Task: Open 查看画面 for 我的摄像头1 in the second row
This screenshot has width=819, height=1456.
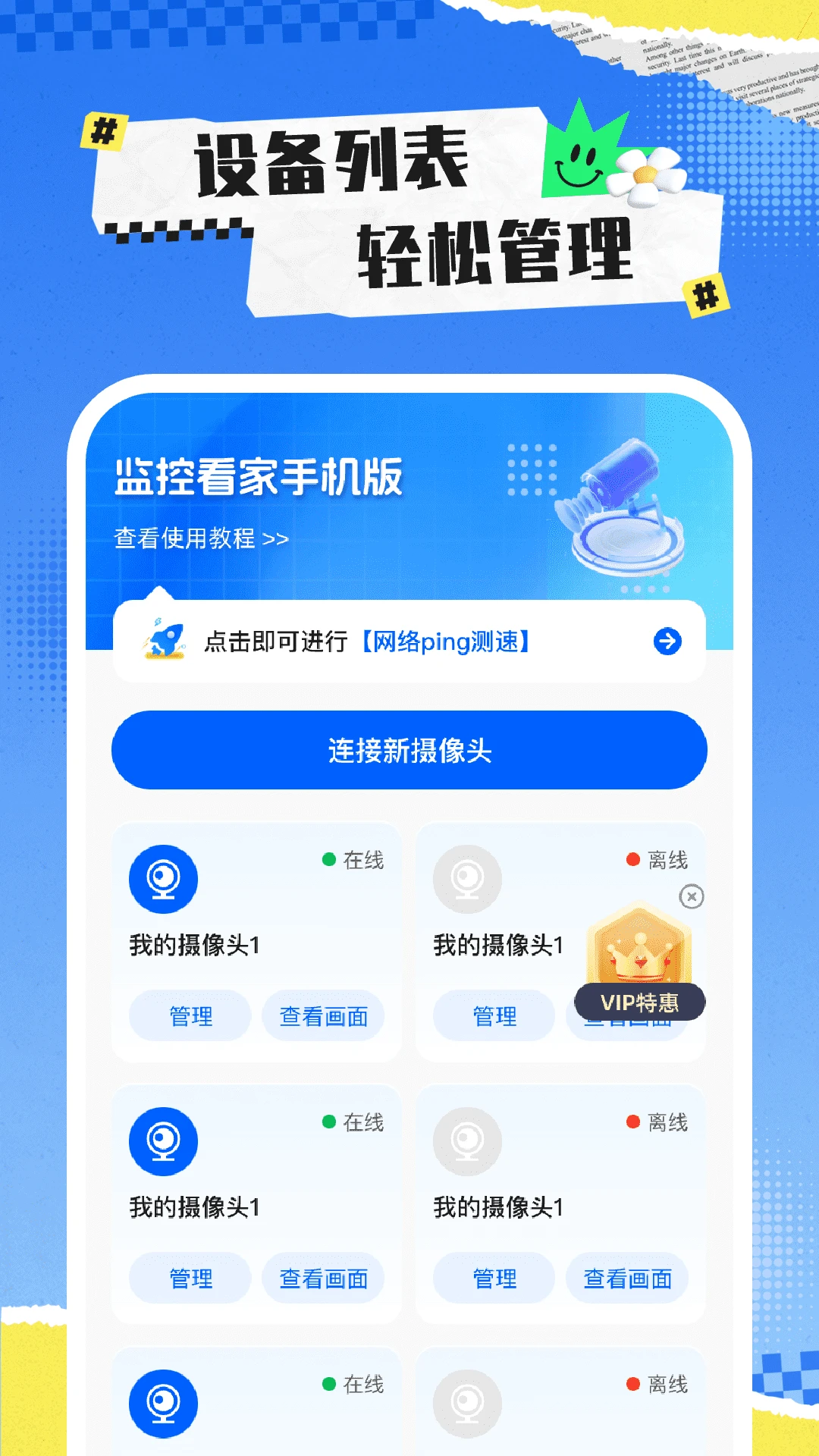Action: (324, 1278)
